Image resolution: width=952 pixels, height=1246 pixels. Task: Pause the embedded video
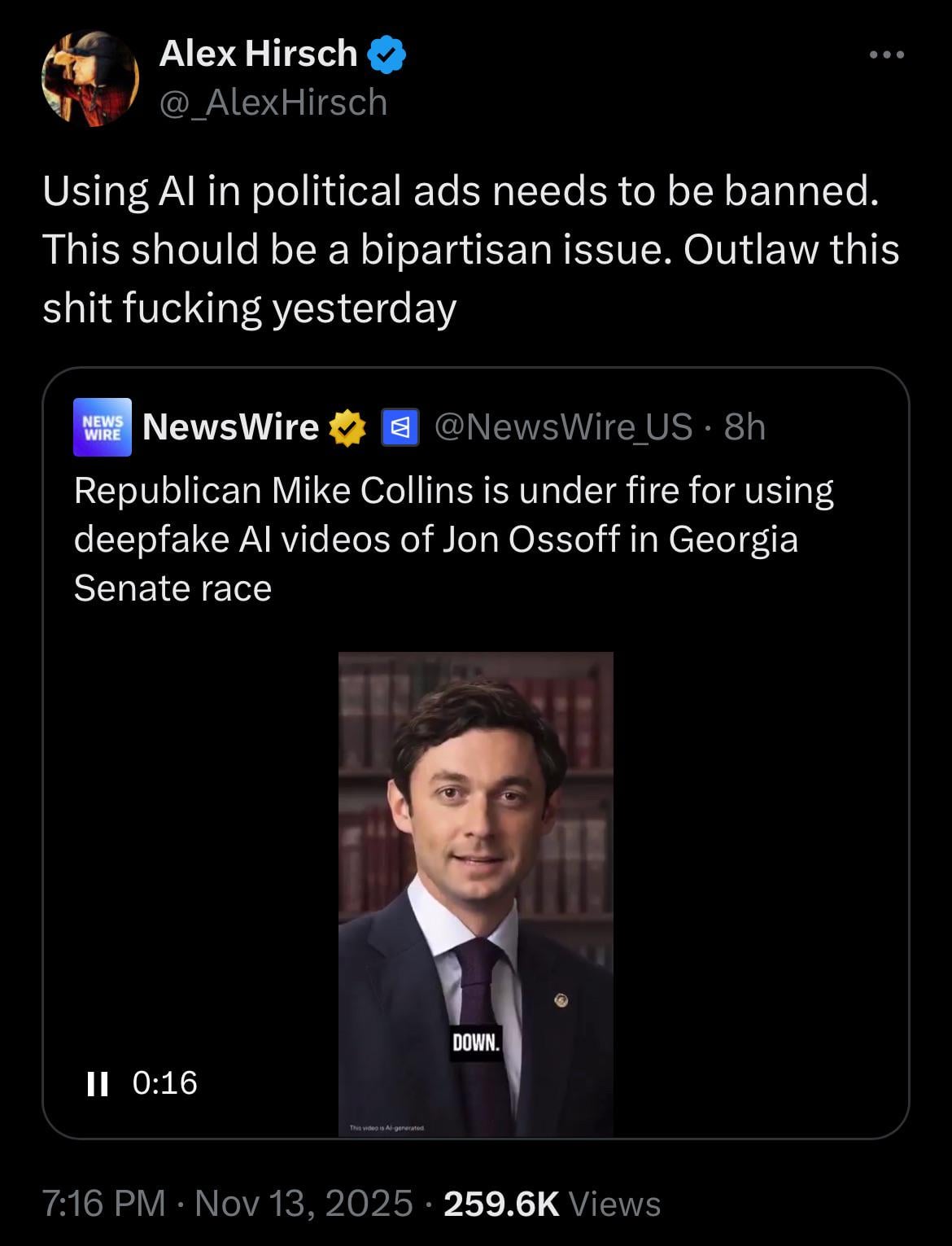coord(98,1083)
